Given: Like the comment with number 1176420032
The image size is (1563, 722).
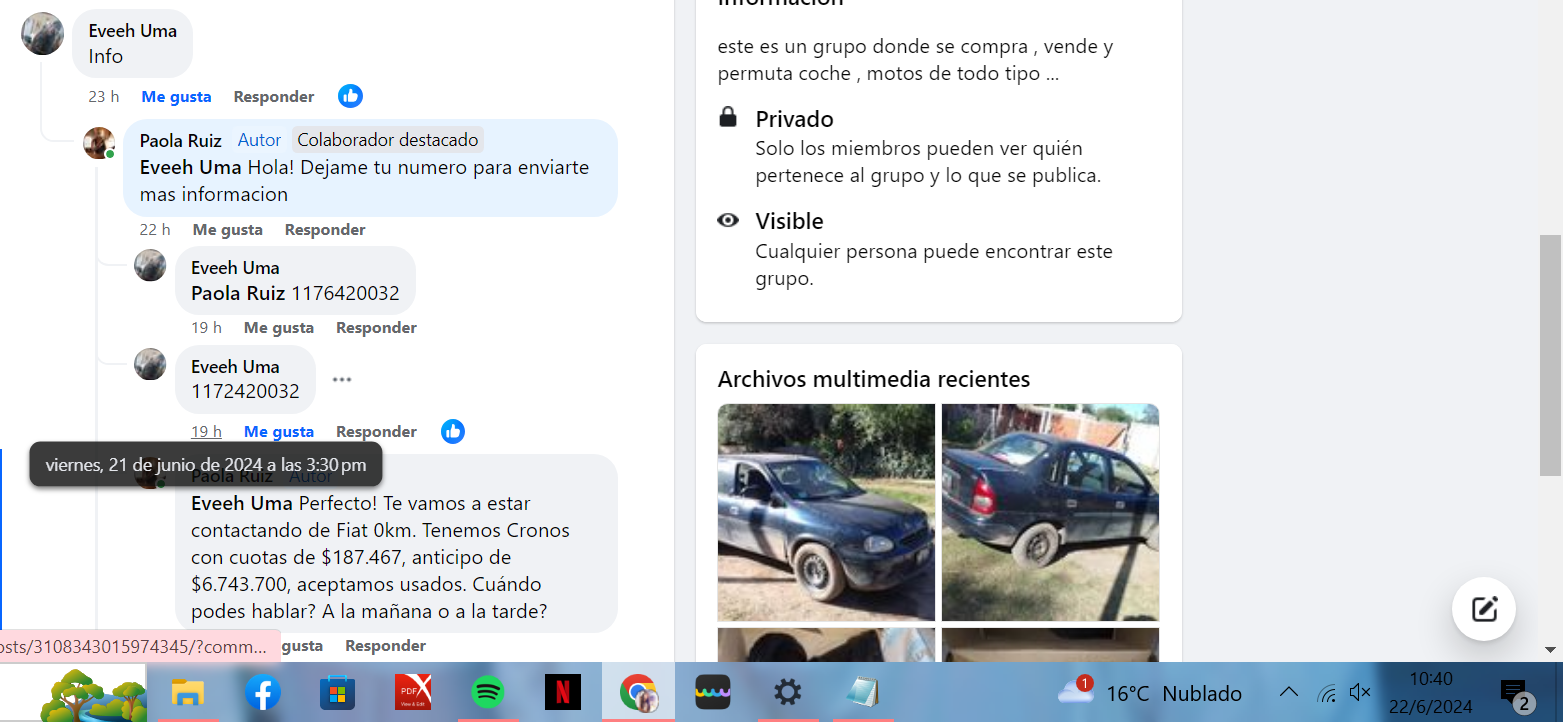Looking at the screenshot, I should tap(278, 328).
